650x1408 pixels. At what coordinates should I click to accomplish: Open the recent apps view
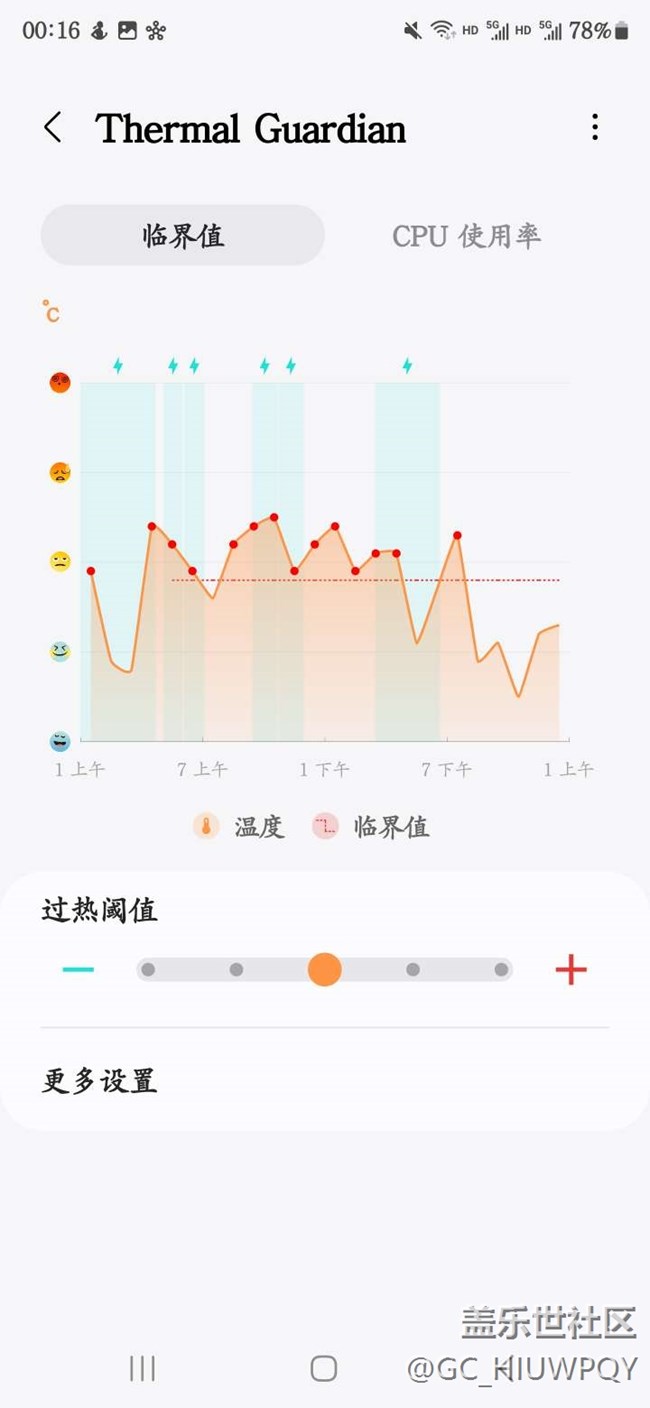click(x=142, y=1368)
